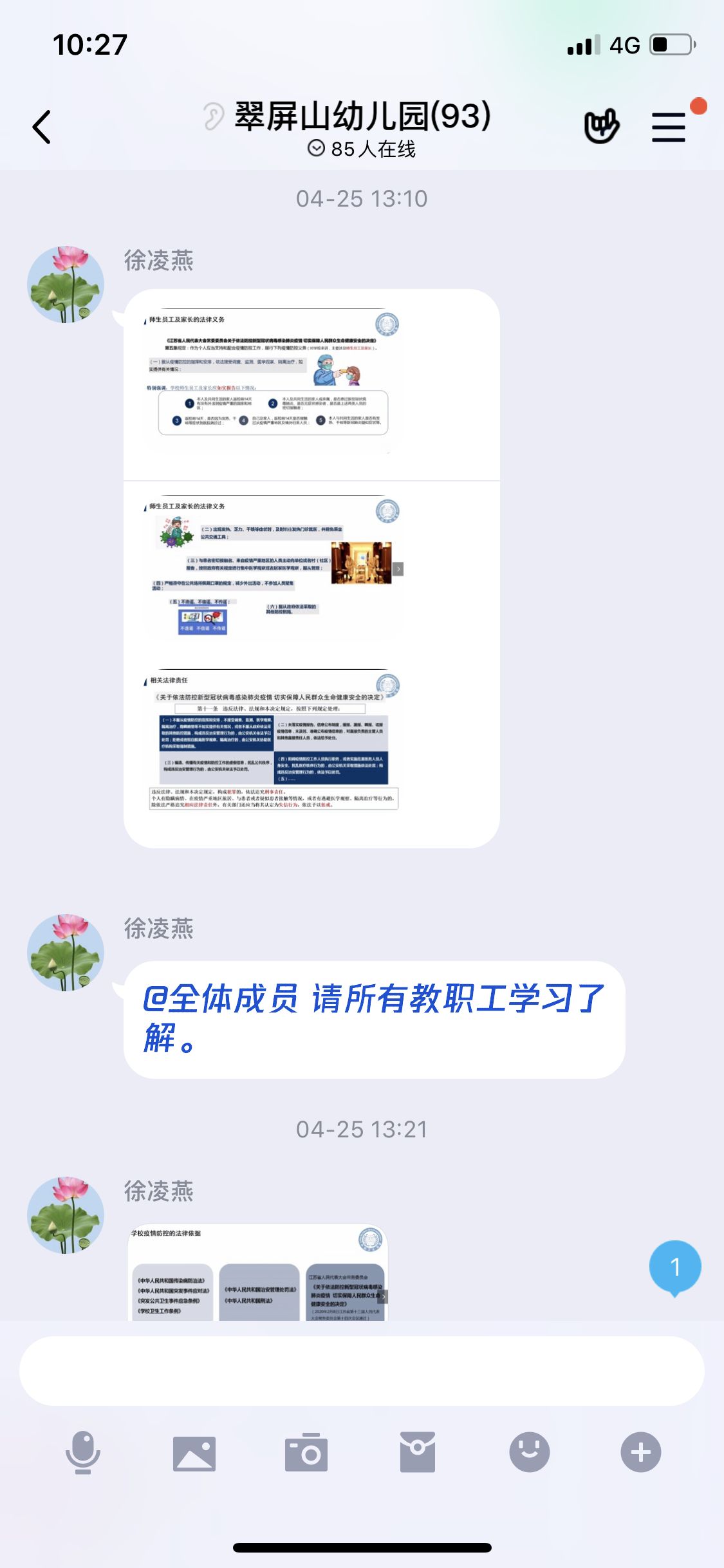Screen dimensions: 724x1568
Task: Open the camera to take photo
Action: (306, 1452)
